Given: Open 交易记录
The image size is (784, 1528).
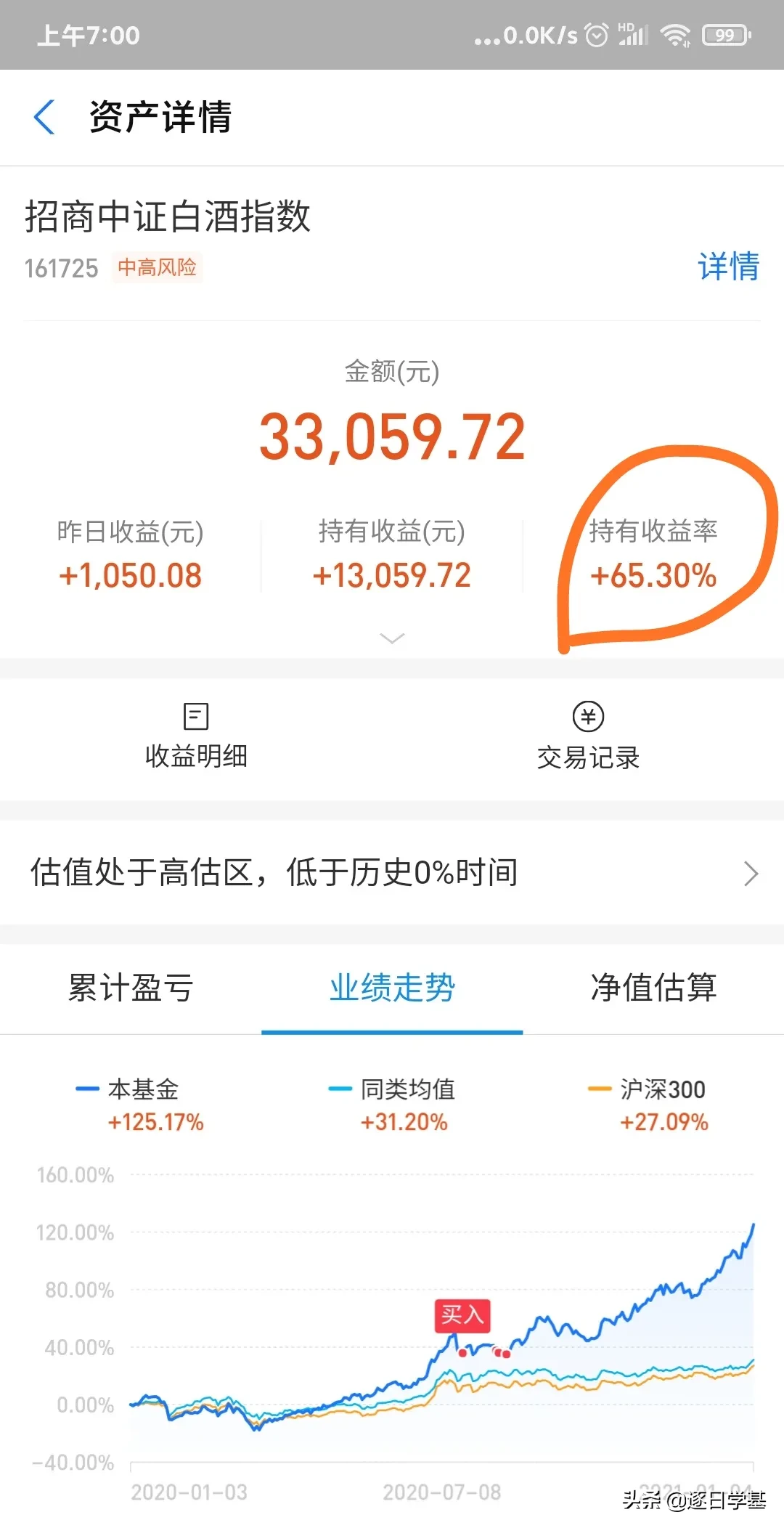Looking at the screenshot, I should click(x=588, y=736).
